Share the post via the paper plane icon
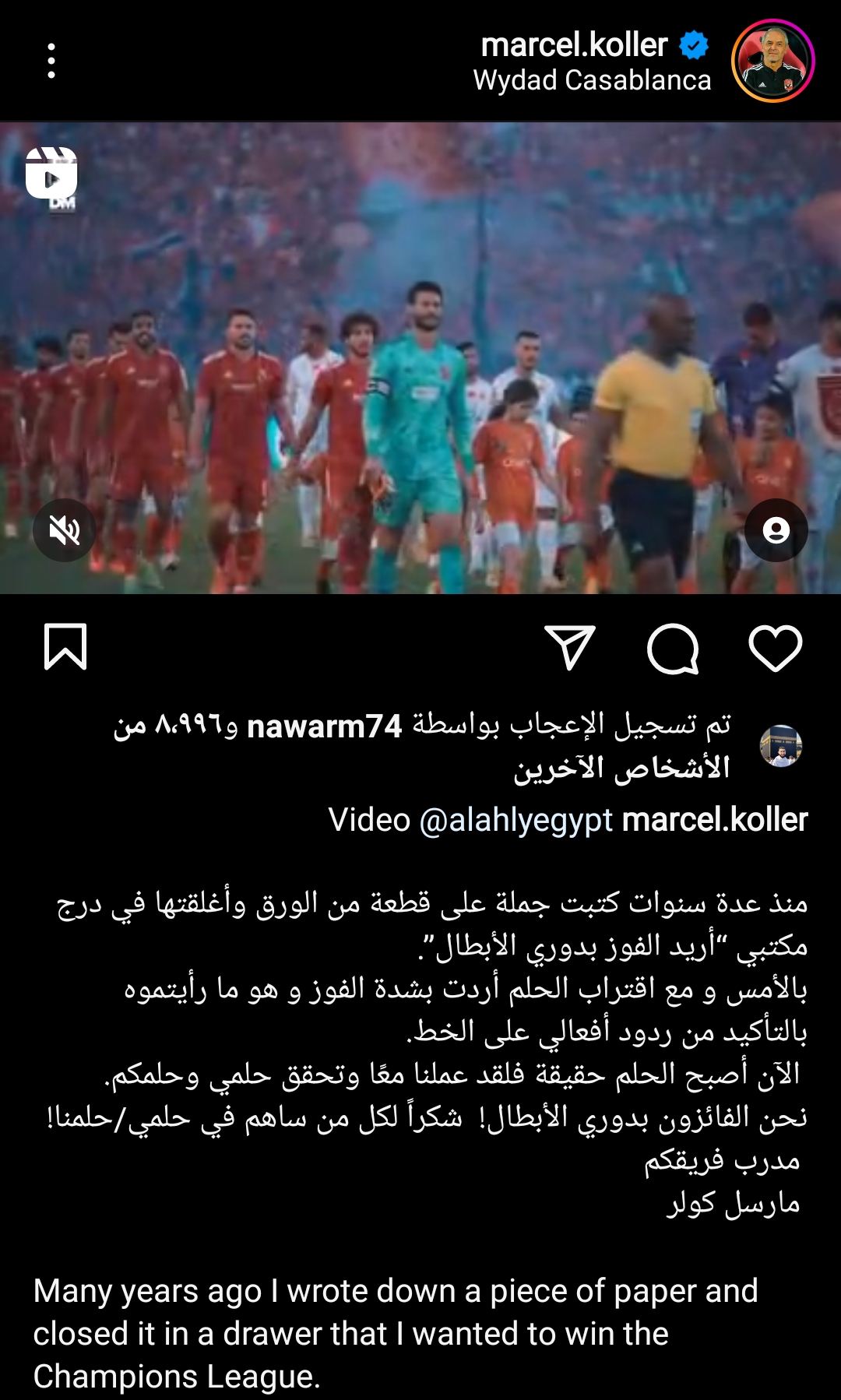The width and height of the screenshot is (841, 1400). coord(570,646)
